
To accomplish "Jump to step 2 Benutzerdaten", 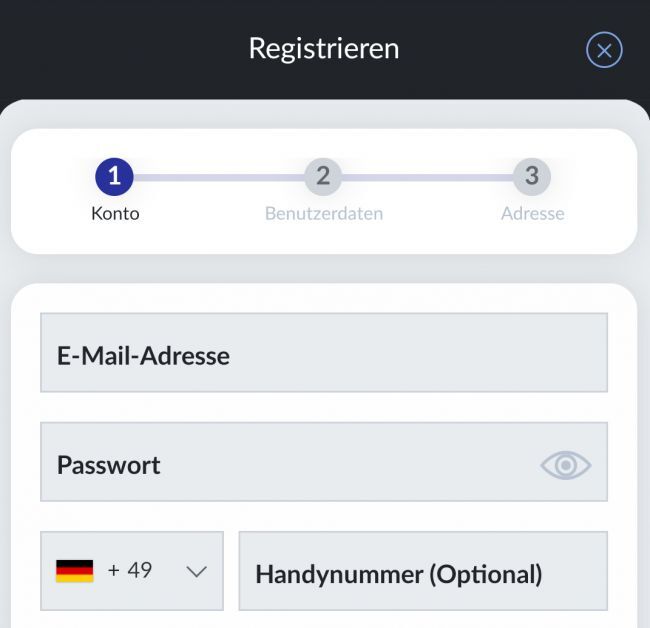I will click(323, 178).
